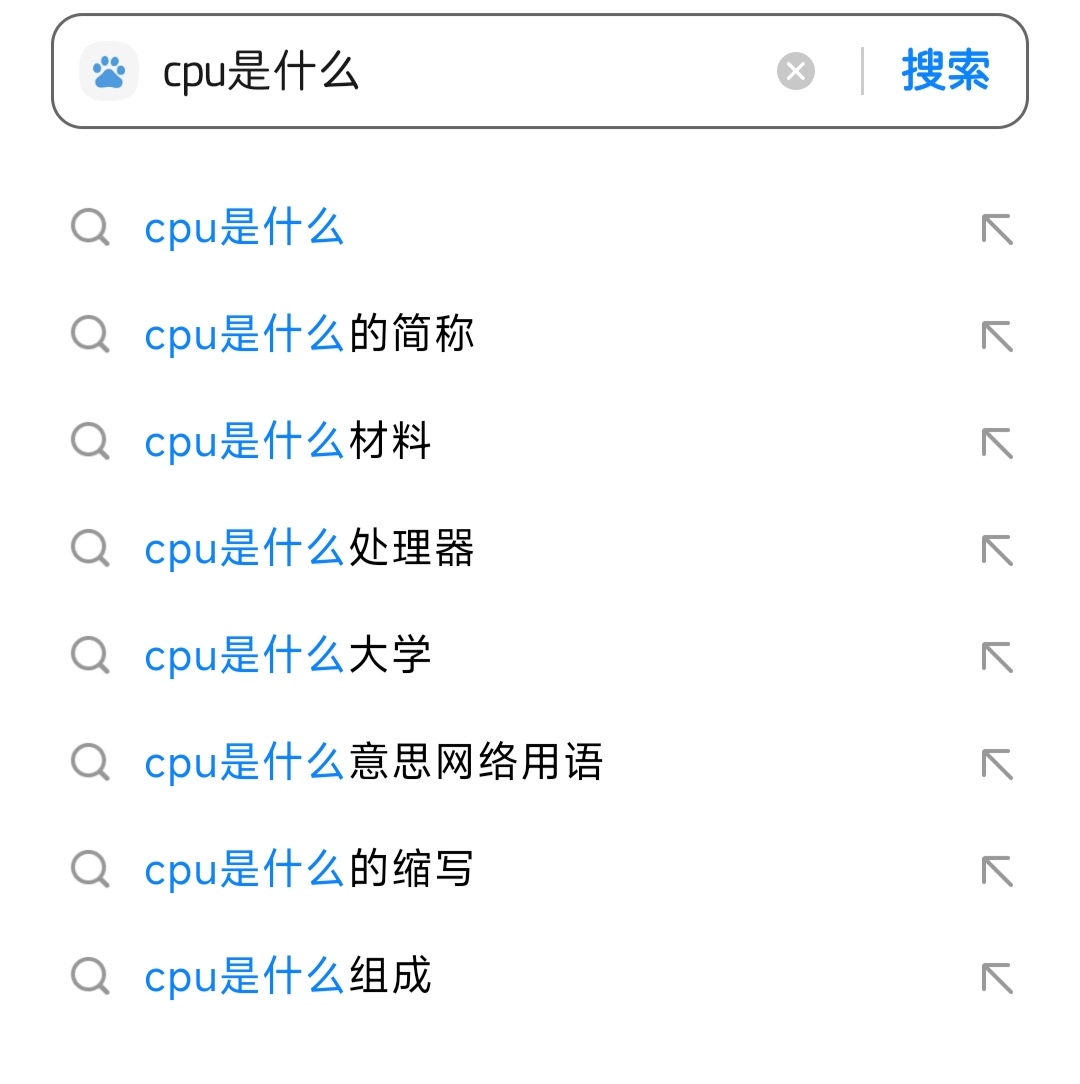This screenshot has width=1080, height=1084.
Task: Select the suggestion cpu是什么的简称
Action: click(x=310, y=334)
